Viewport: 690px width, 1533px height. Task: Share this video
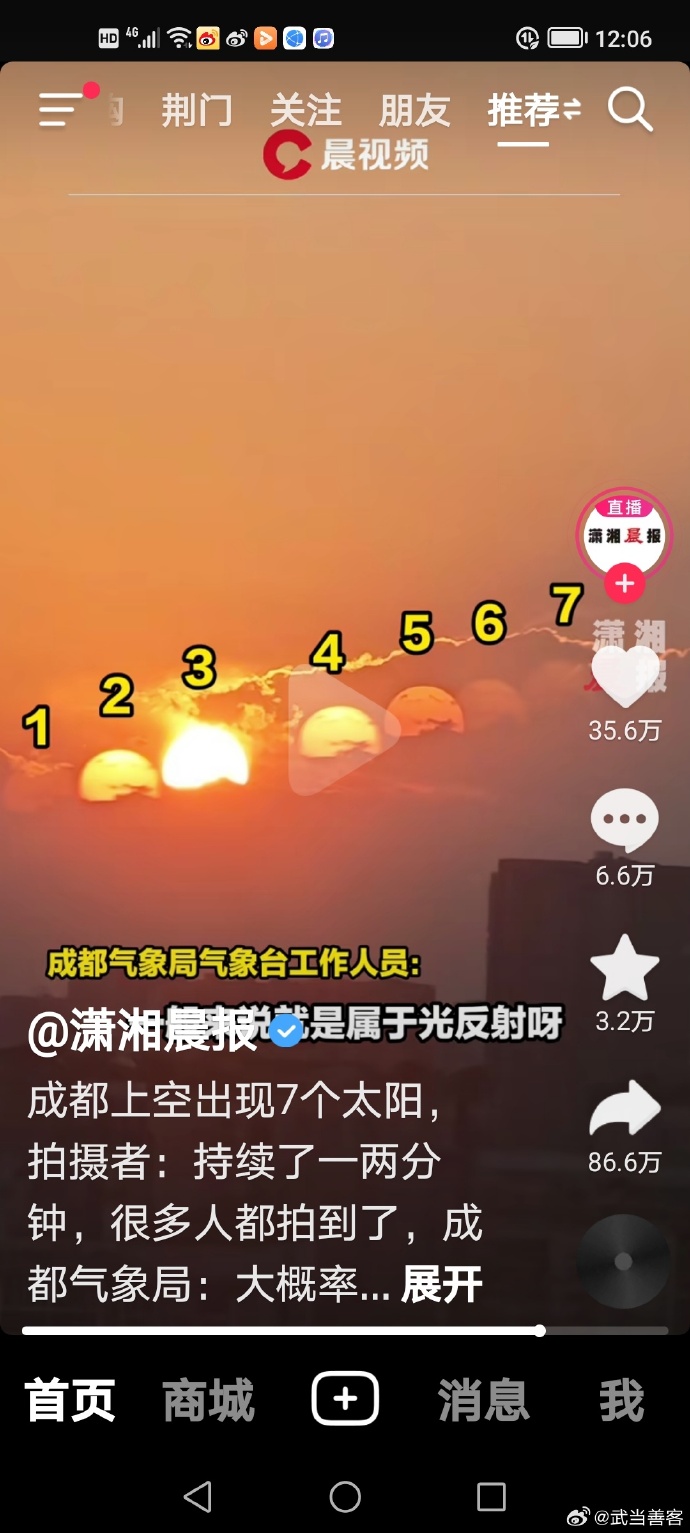pyautogui.click(x=624, y=1110)
